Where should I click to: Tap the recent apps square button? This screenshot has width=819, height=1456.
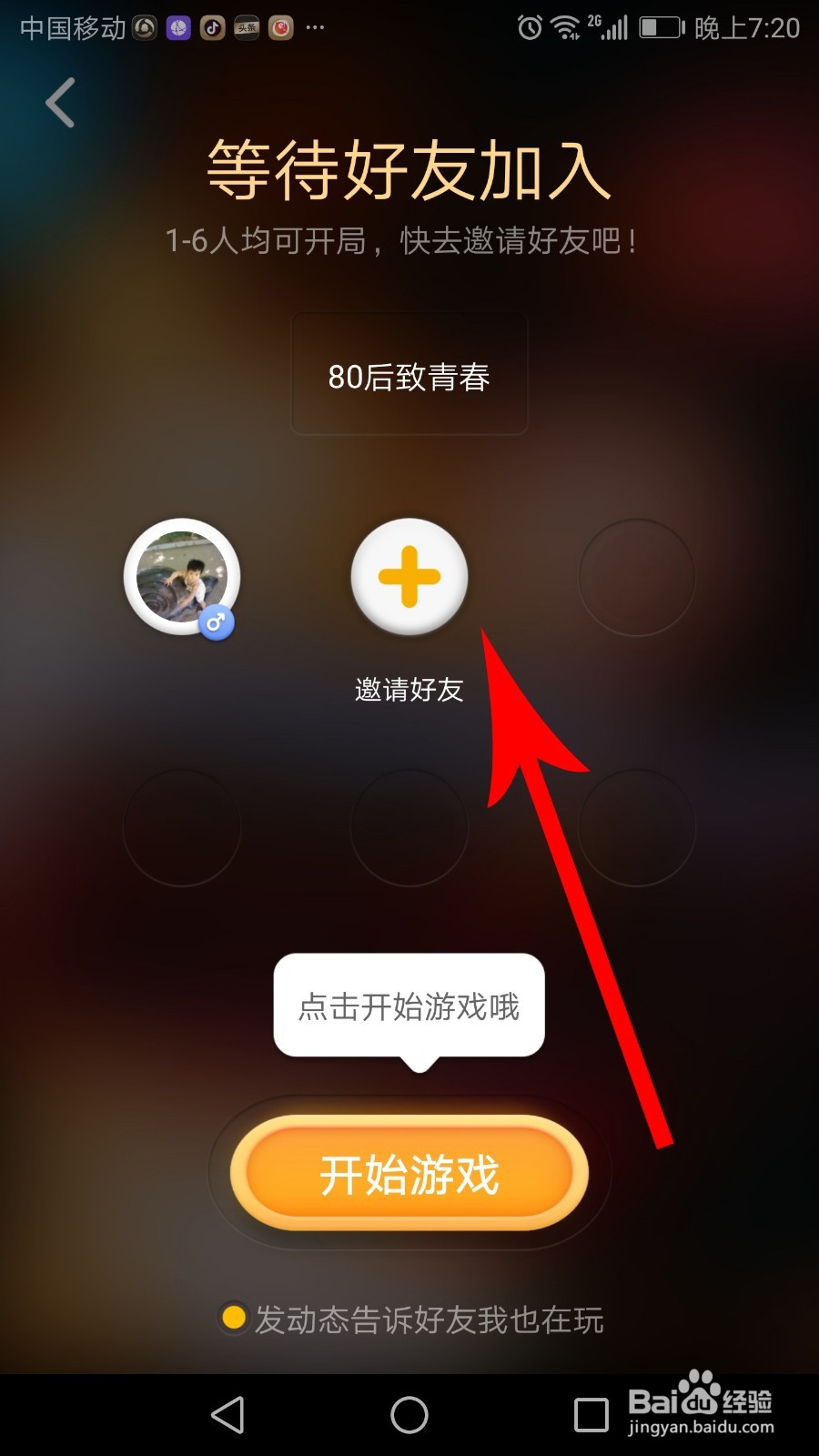pos(591,1415)
